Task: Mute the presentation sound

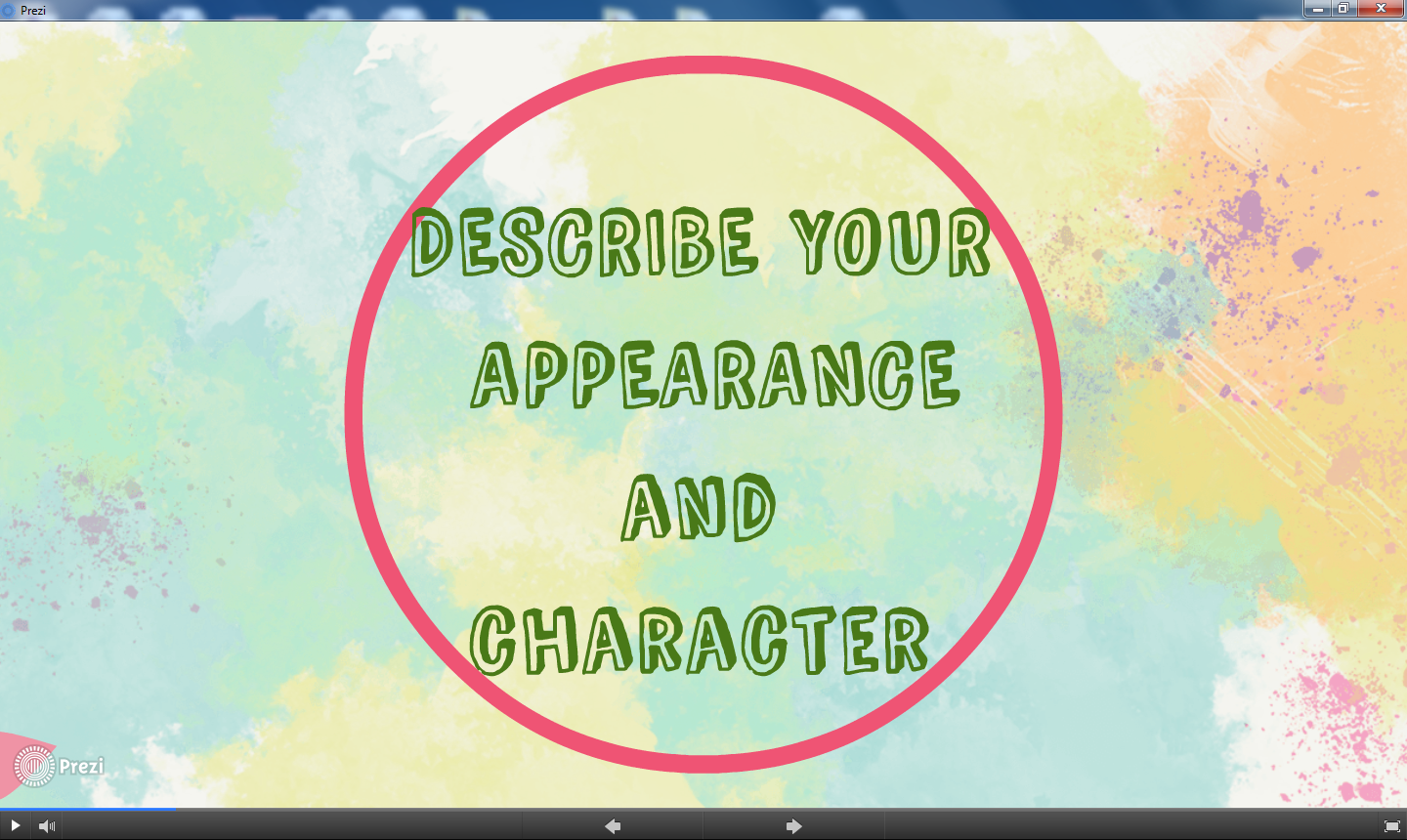Action: pos(46,826)
